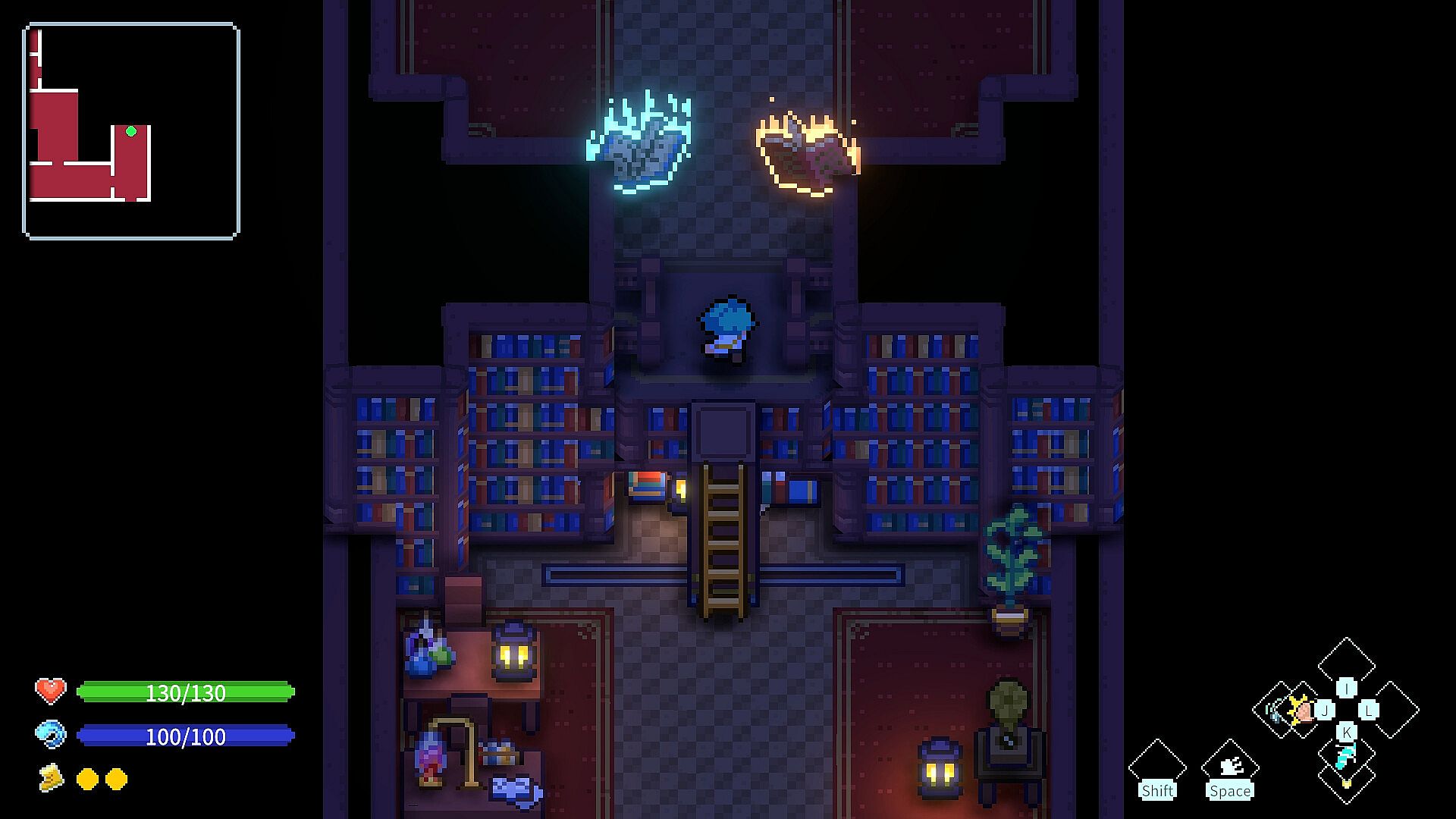Activate the Space dash skill slot

(1230, 767)
